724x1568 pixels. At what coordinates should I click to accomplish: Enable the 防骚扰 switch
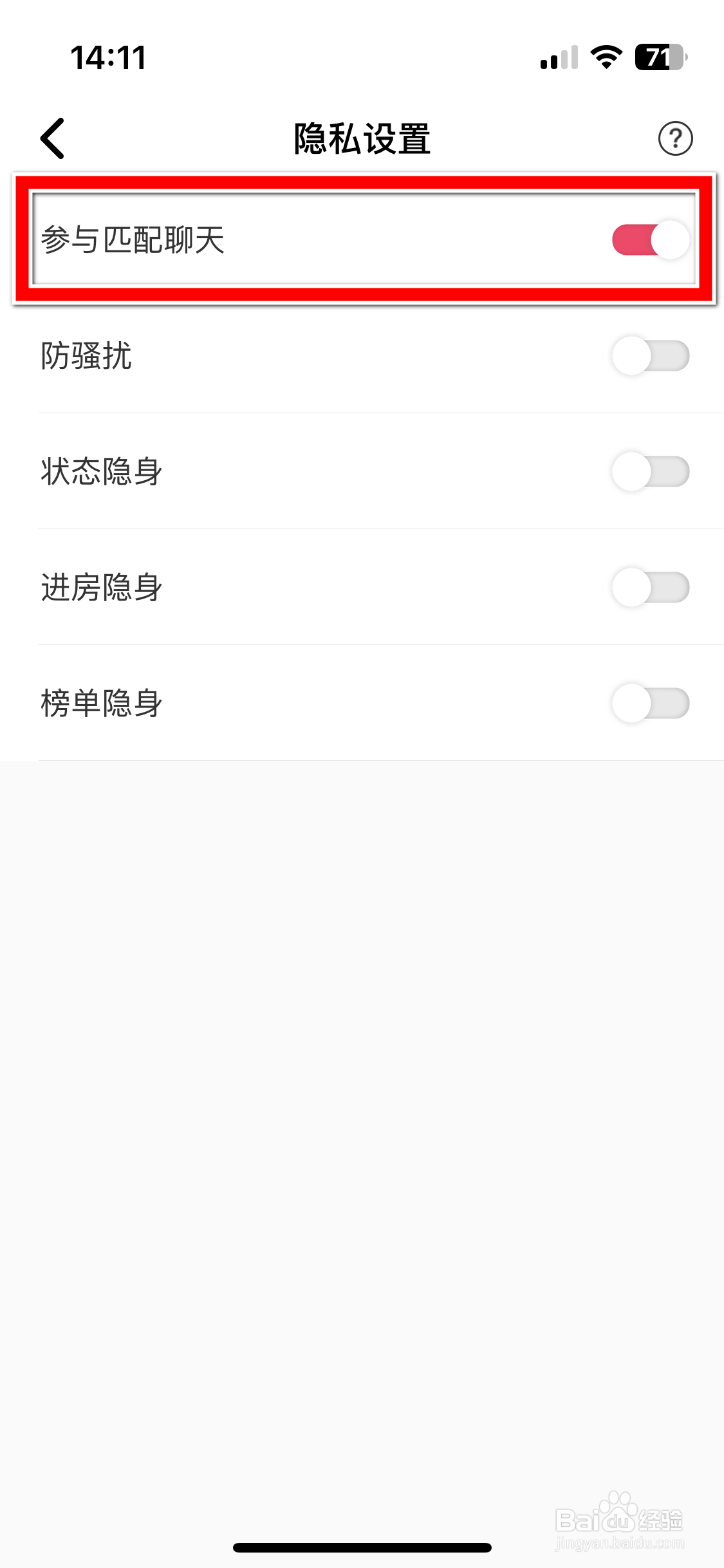click(x=651, y=355)
